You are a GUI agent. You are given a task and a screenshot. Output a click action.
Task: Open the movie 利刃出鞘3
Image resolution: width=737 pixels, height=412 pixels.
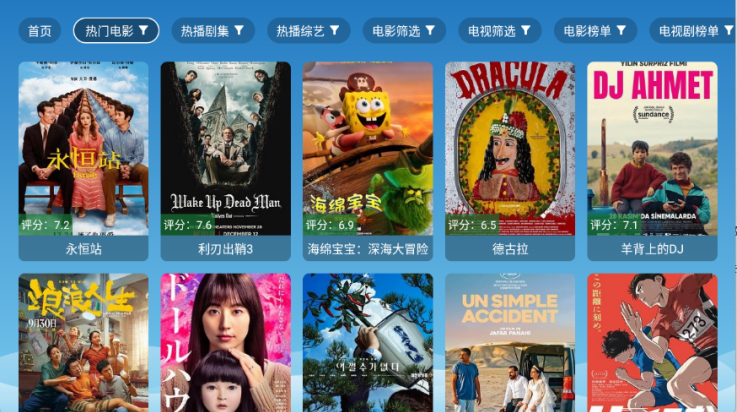pos(225,160)
